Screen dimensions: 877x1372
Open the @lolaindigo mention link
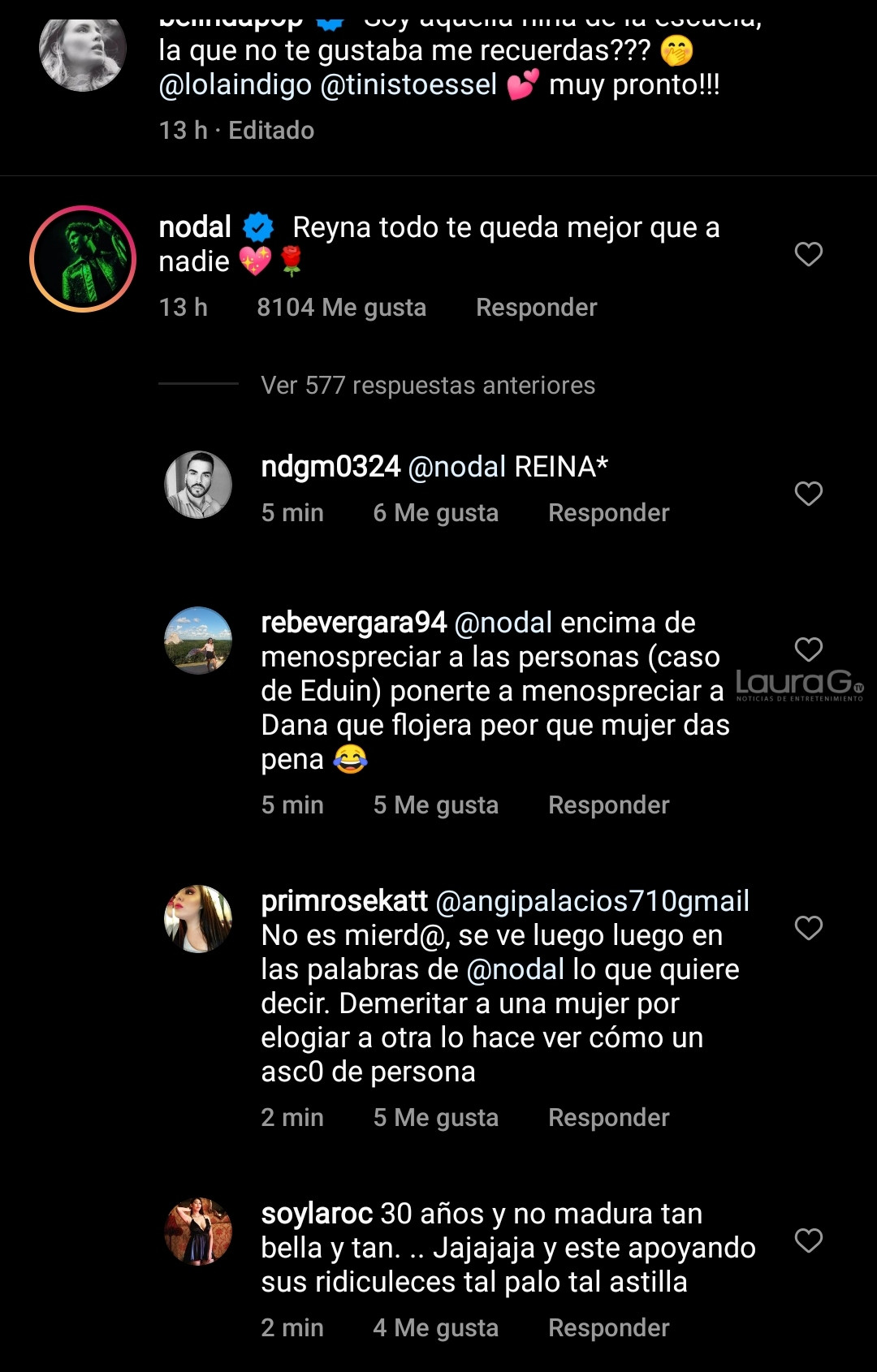click(x=235, y=85)
